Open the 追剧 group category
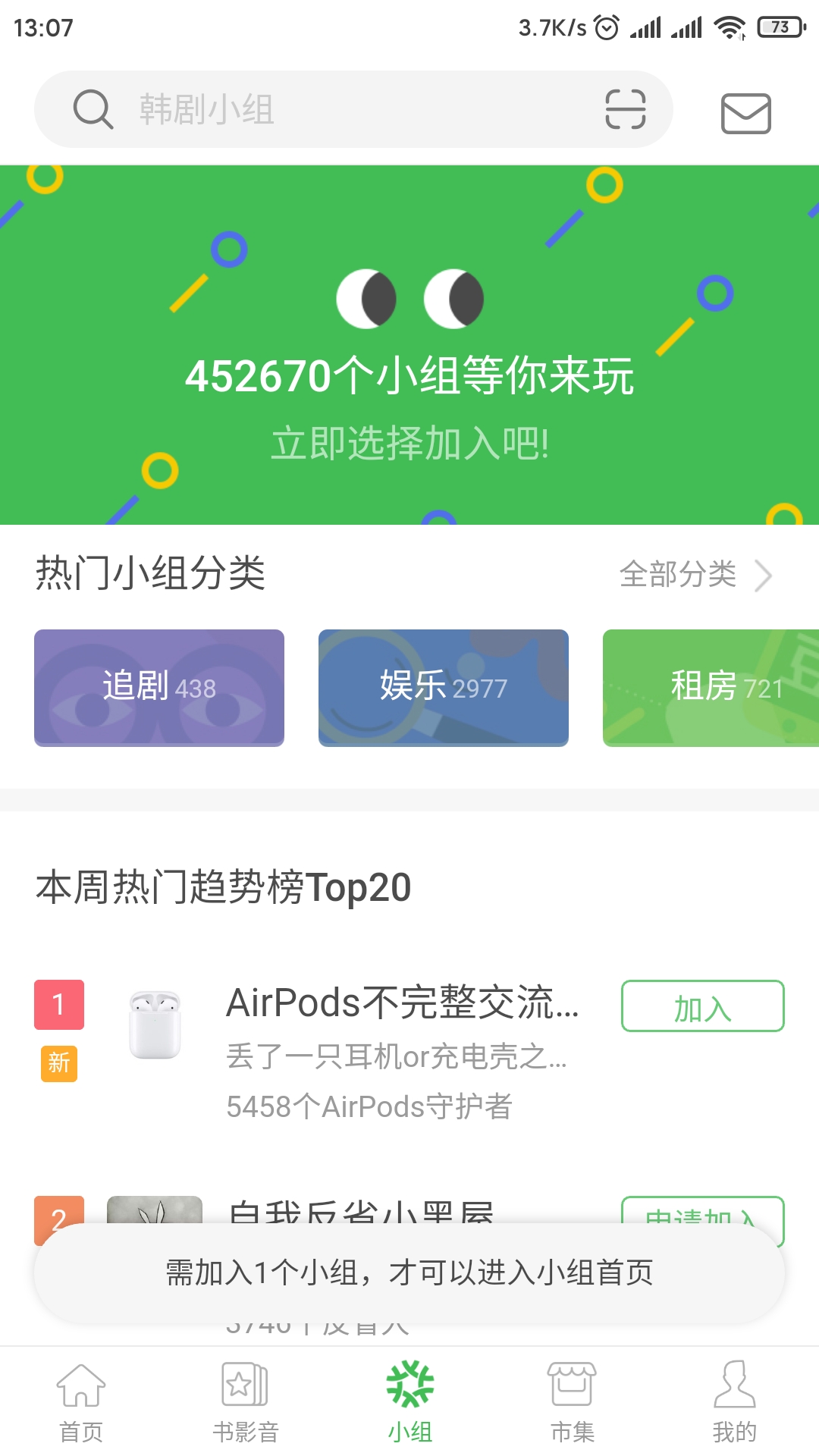 tap(159, 688)
